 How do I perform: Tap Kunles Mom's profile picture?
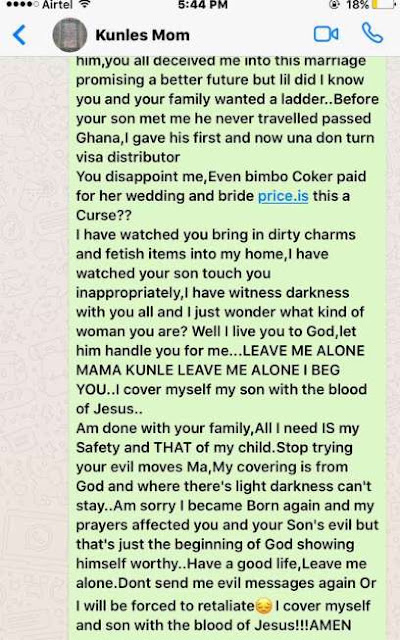(70, 35)
